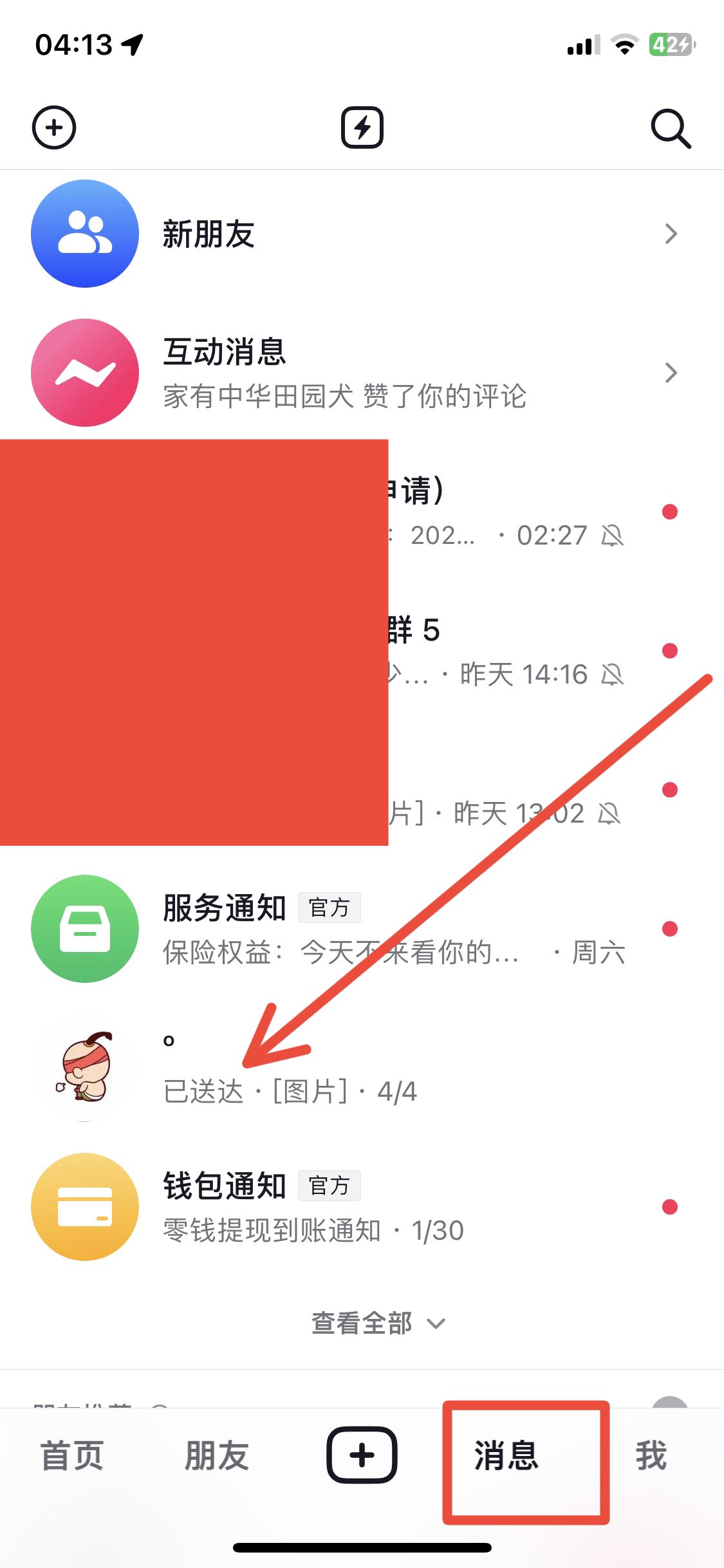
Task: Tap the cartoon avatar of the 已送达 chat
Action: pos(84,1069)
